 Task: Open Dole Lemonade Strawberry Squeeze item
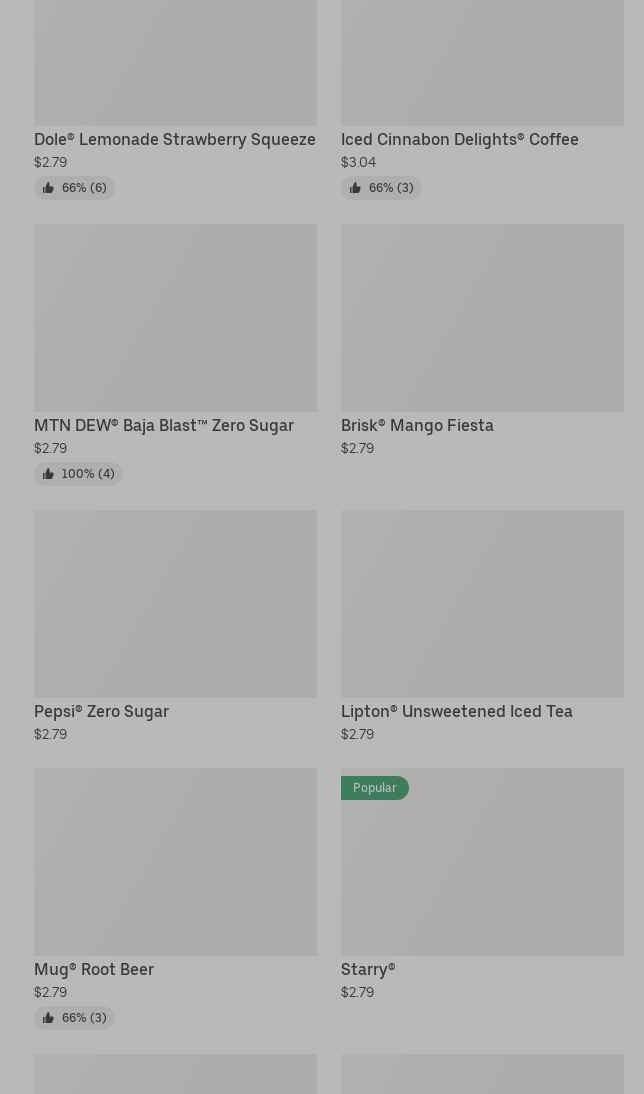[x=174, y=139]
